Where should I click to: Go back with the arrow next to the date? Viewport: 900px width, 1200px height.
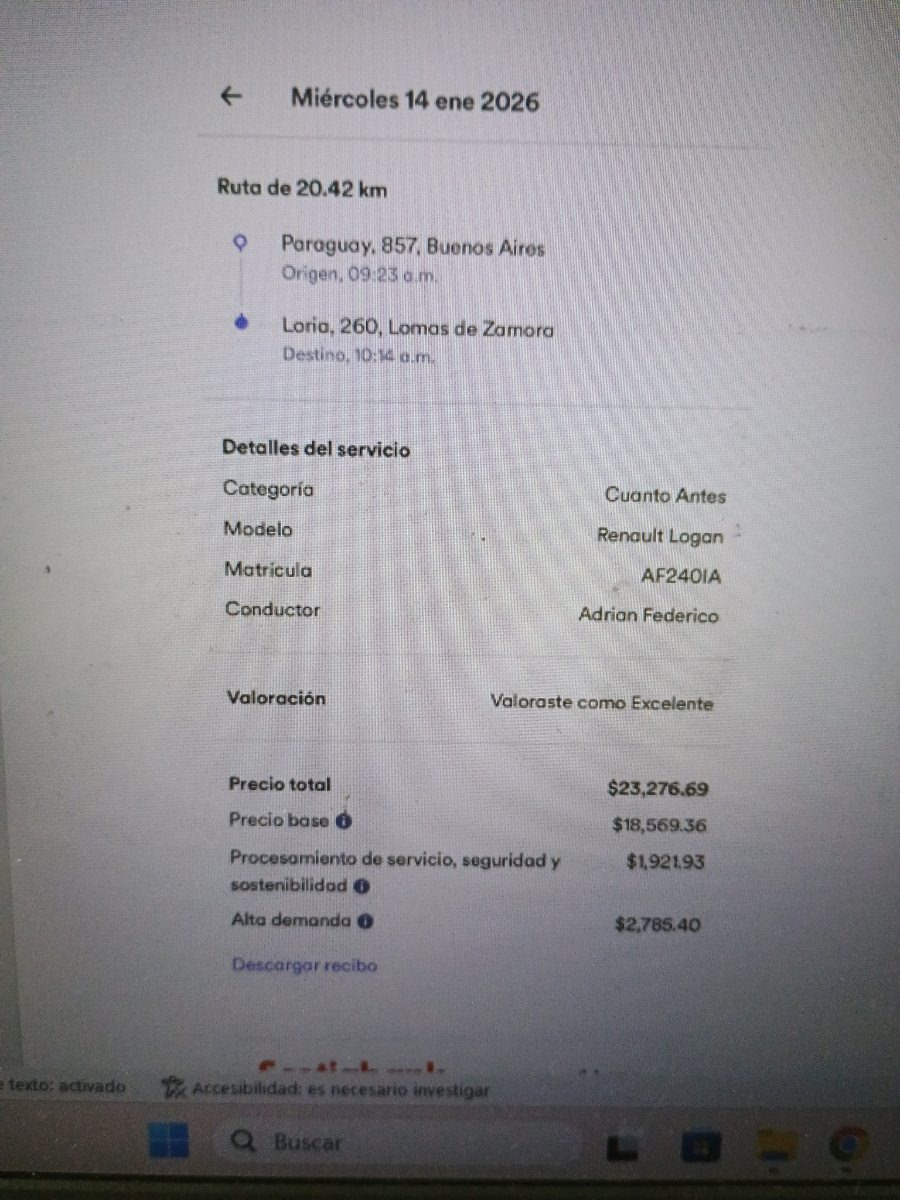[231, 97]
